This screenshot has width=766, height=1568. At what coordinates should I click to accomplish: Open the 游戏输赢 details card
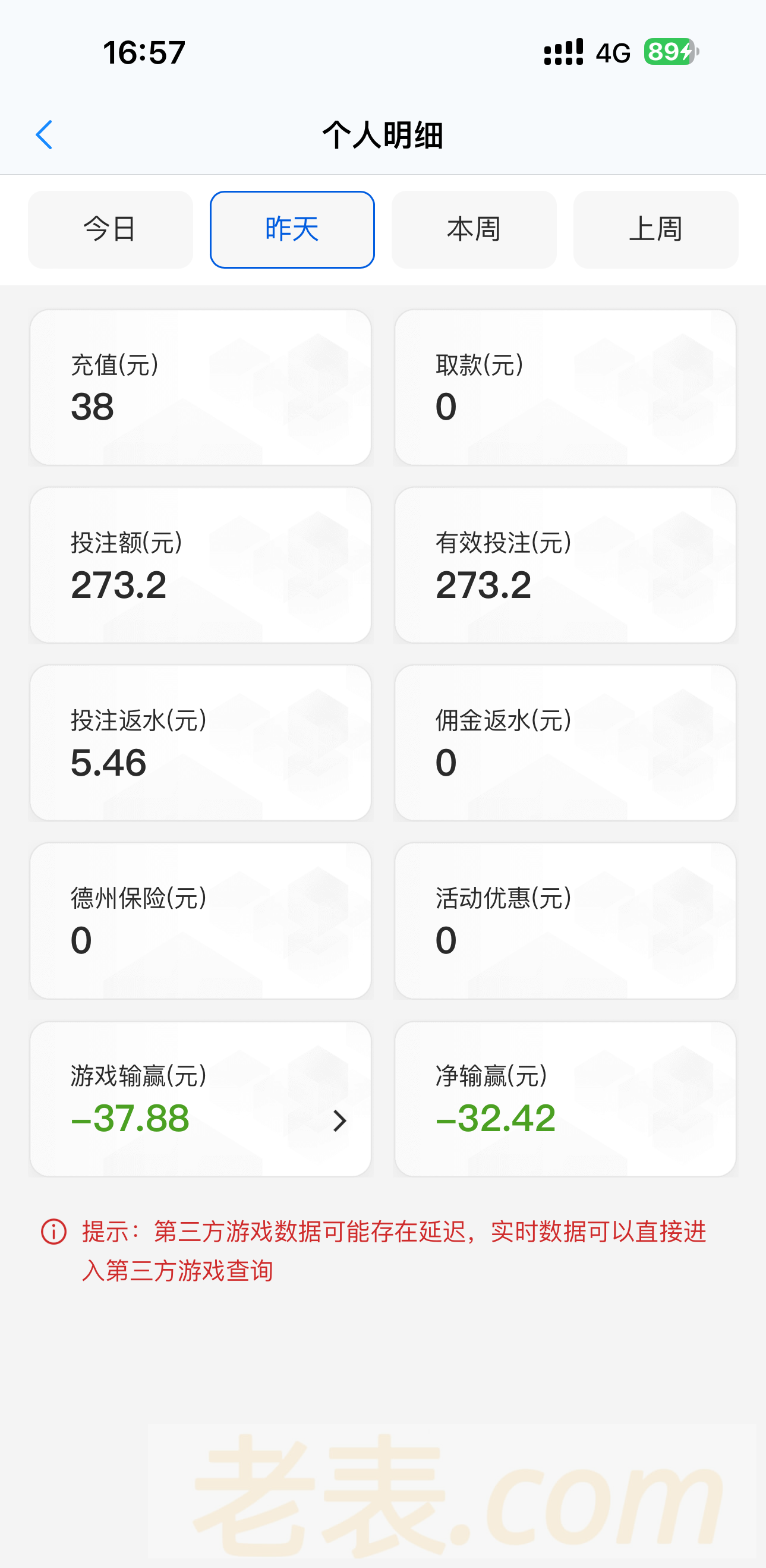coord(200,1099)
